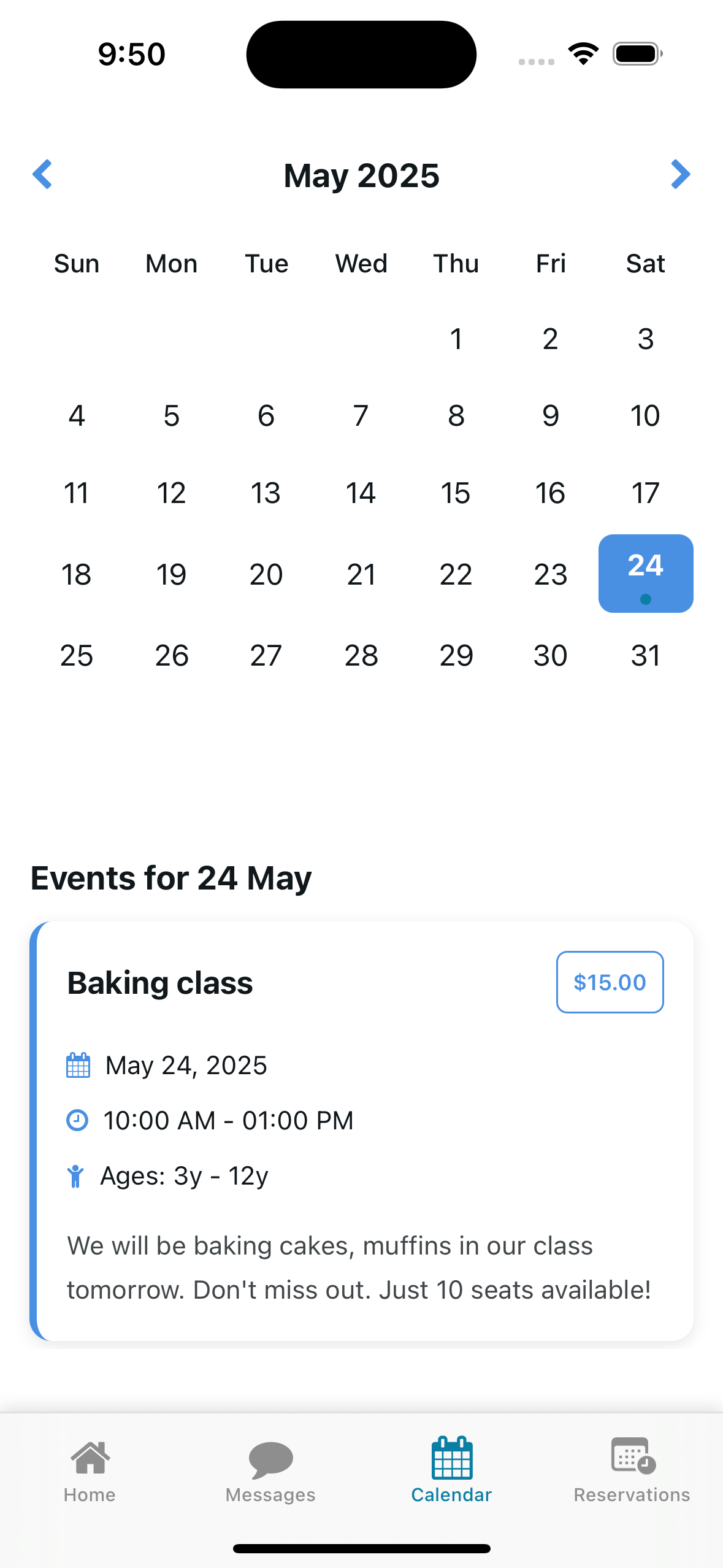Select May 10 on the calendar
This screenshot has width=723, height=1568.
[646, 416]
